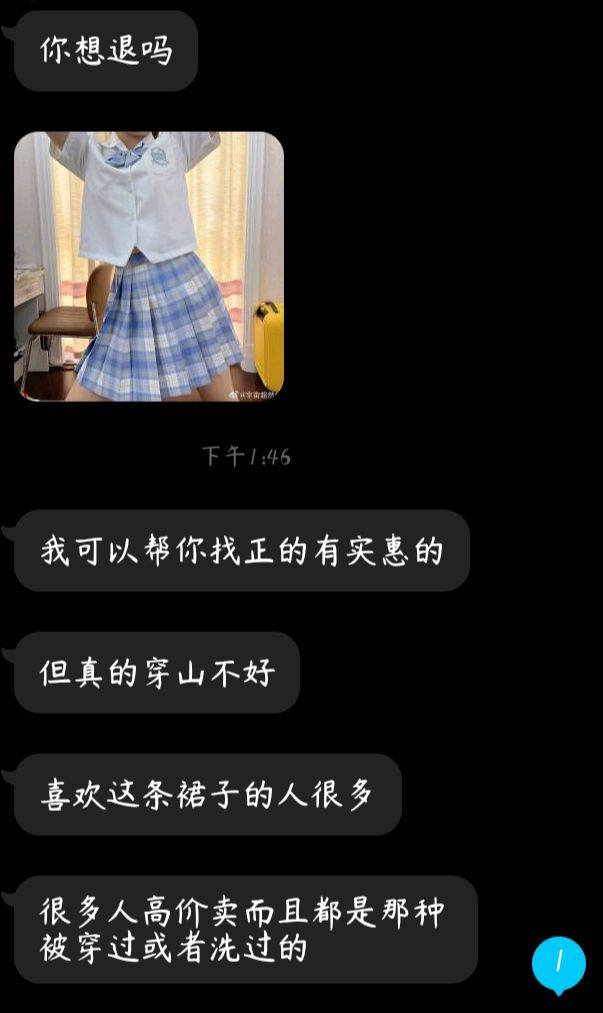Jump to the new unread message bubble
The width and height of the screenshot is (603, 1013).
click(558, 964)
